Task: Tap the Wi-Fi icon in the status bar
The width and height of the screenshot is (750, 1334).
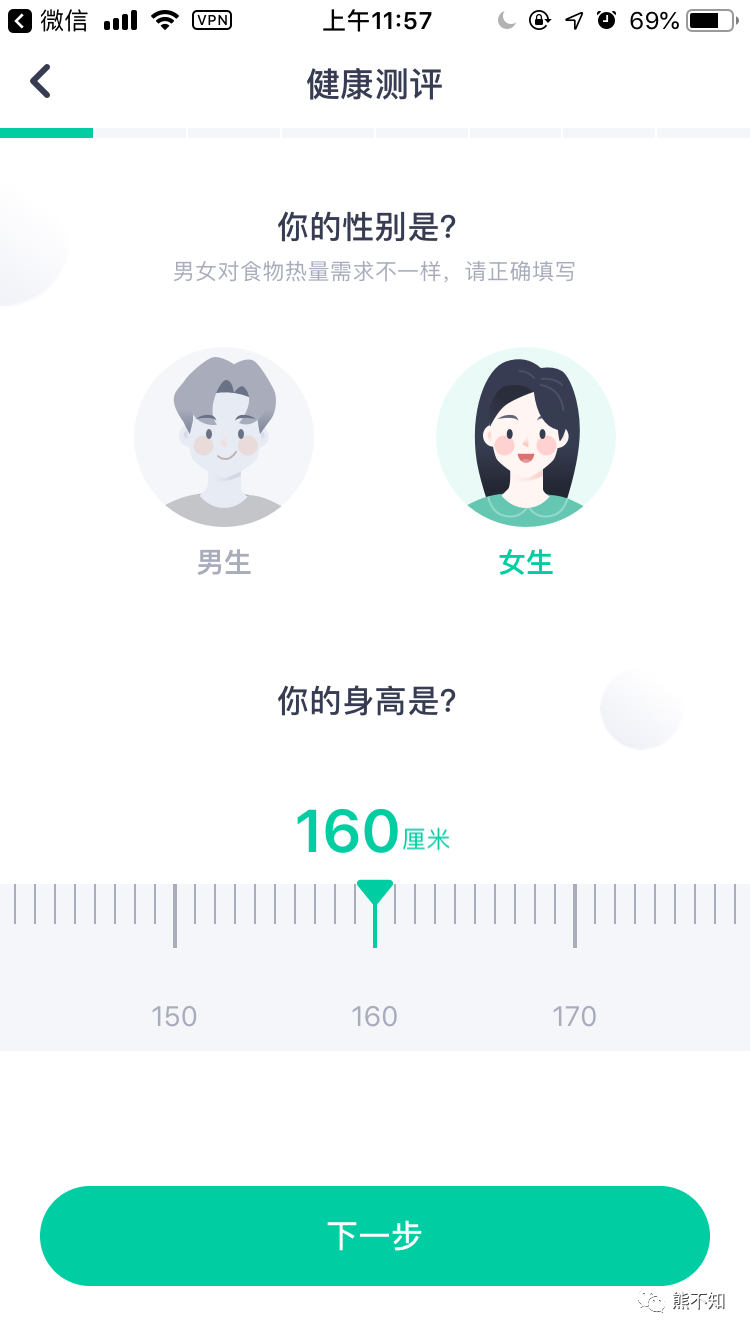Action: pos(163,18)
